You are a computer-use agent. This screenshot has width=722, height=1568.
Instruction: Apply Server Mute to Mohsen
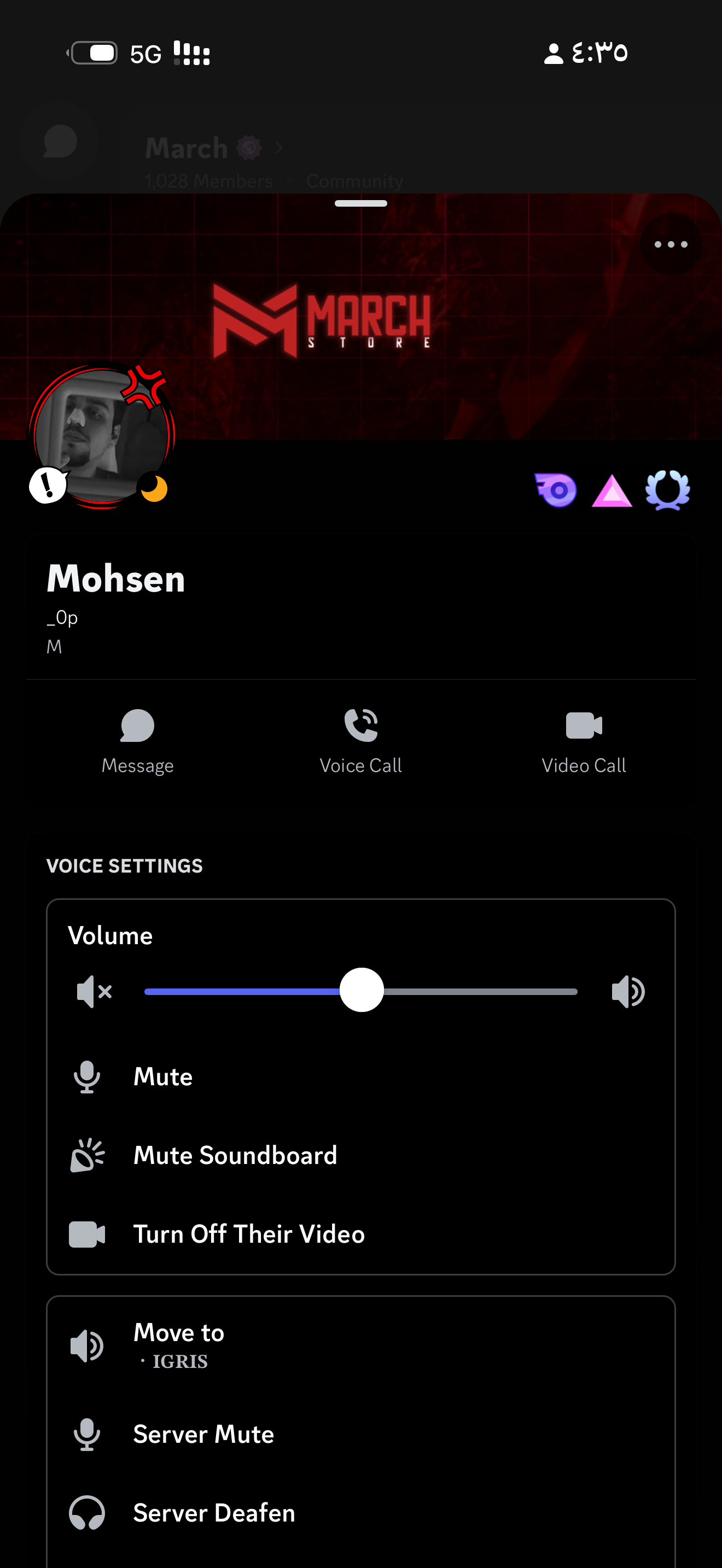[x=203, y=1434]
